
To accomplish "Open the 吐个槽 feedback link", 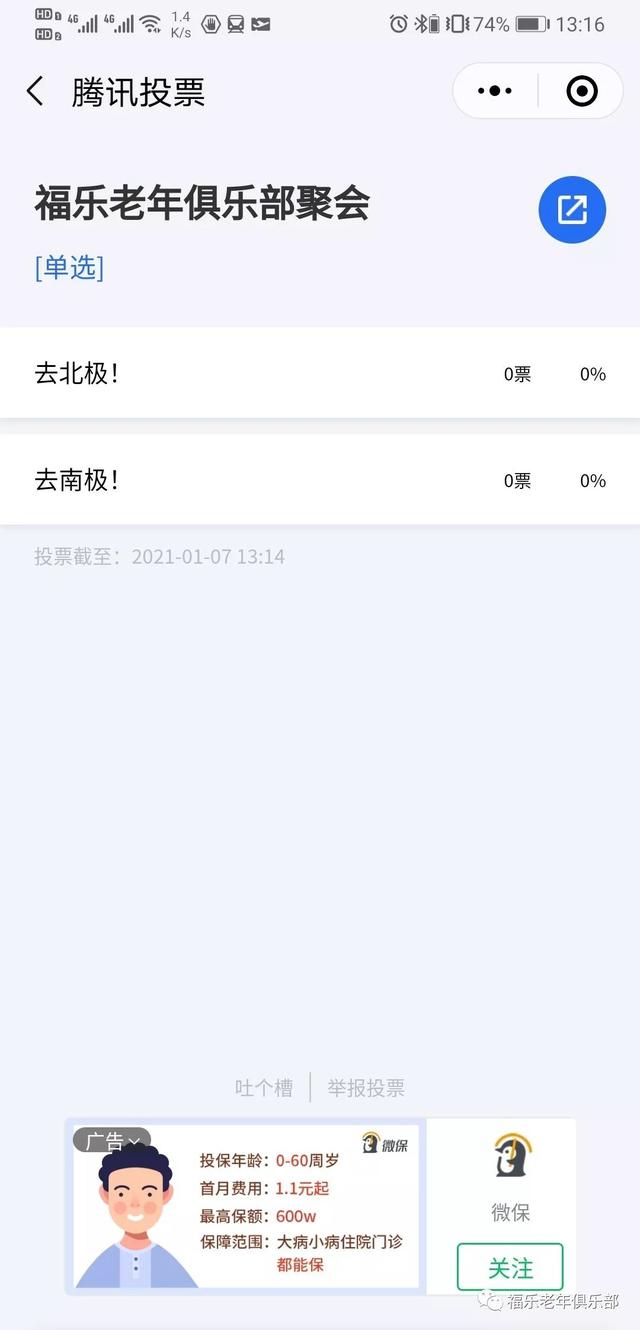I will pos(264,1088).
